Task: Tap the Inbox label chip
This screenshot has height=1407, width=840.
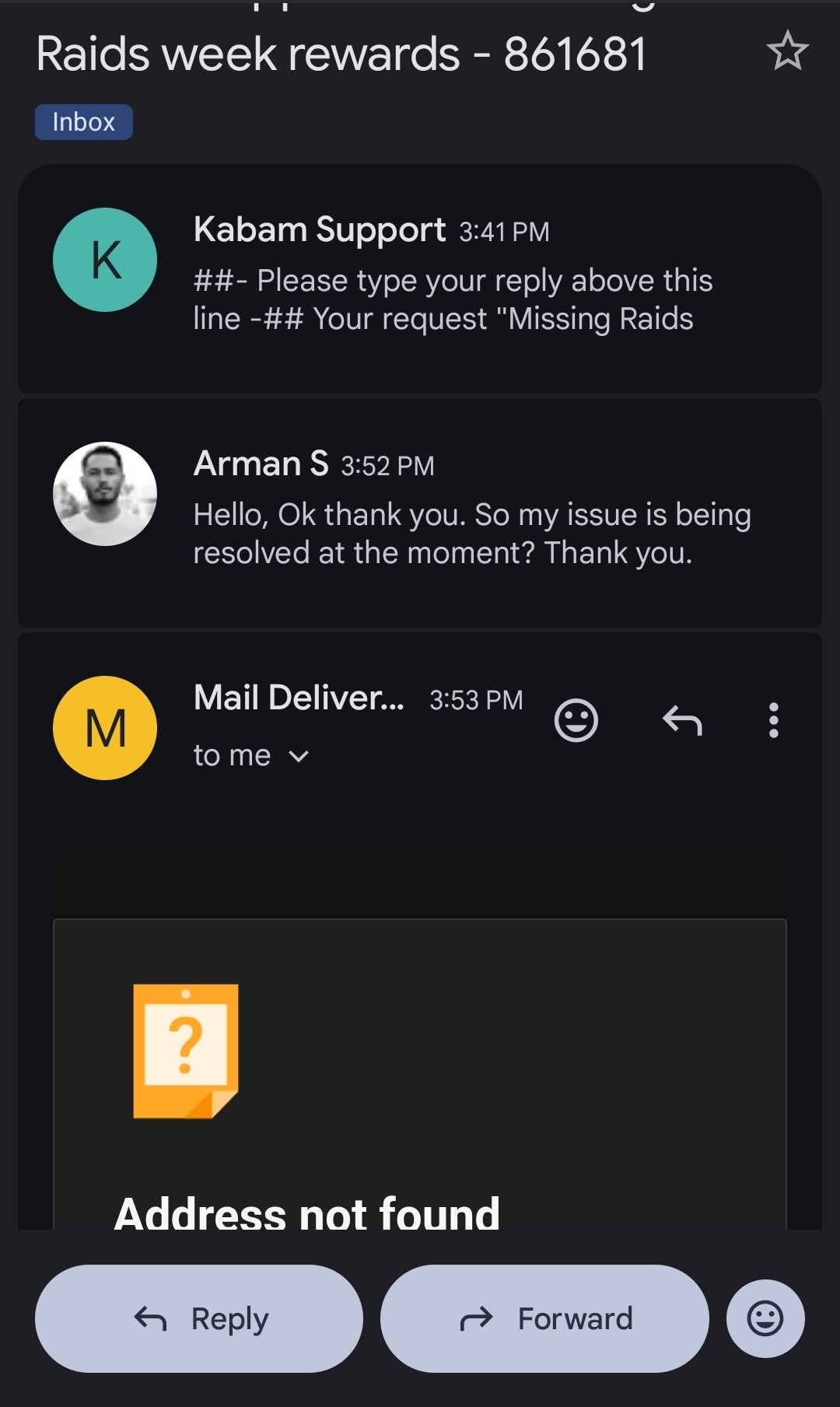Action: (x=83, y=122)
